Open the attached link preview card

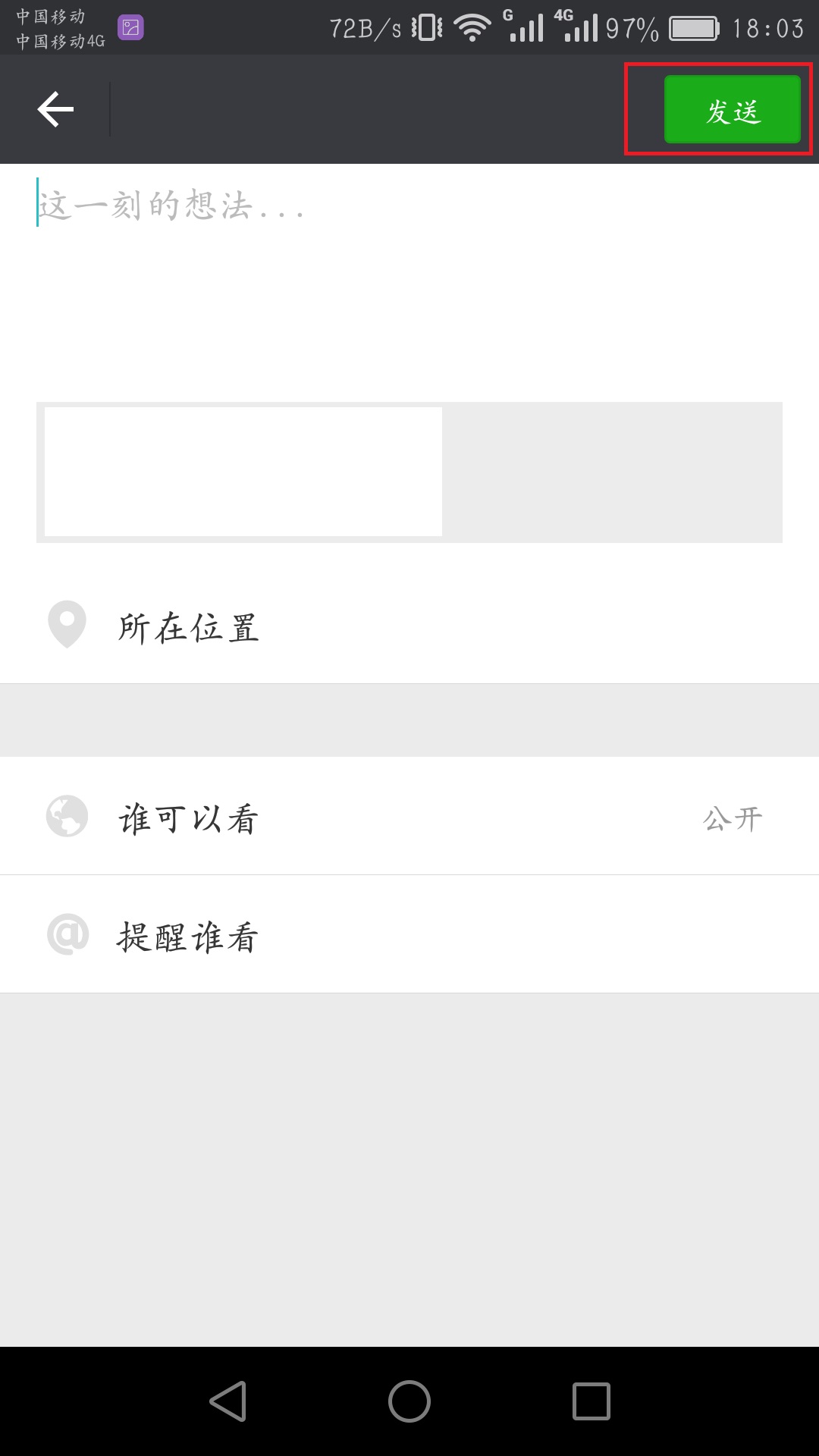pyautogui.click(x=409, y=472)
